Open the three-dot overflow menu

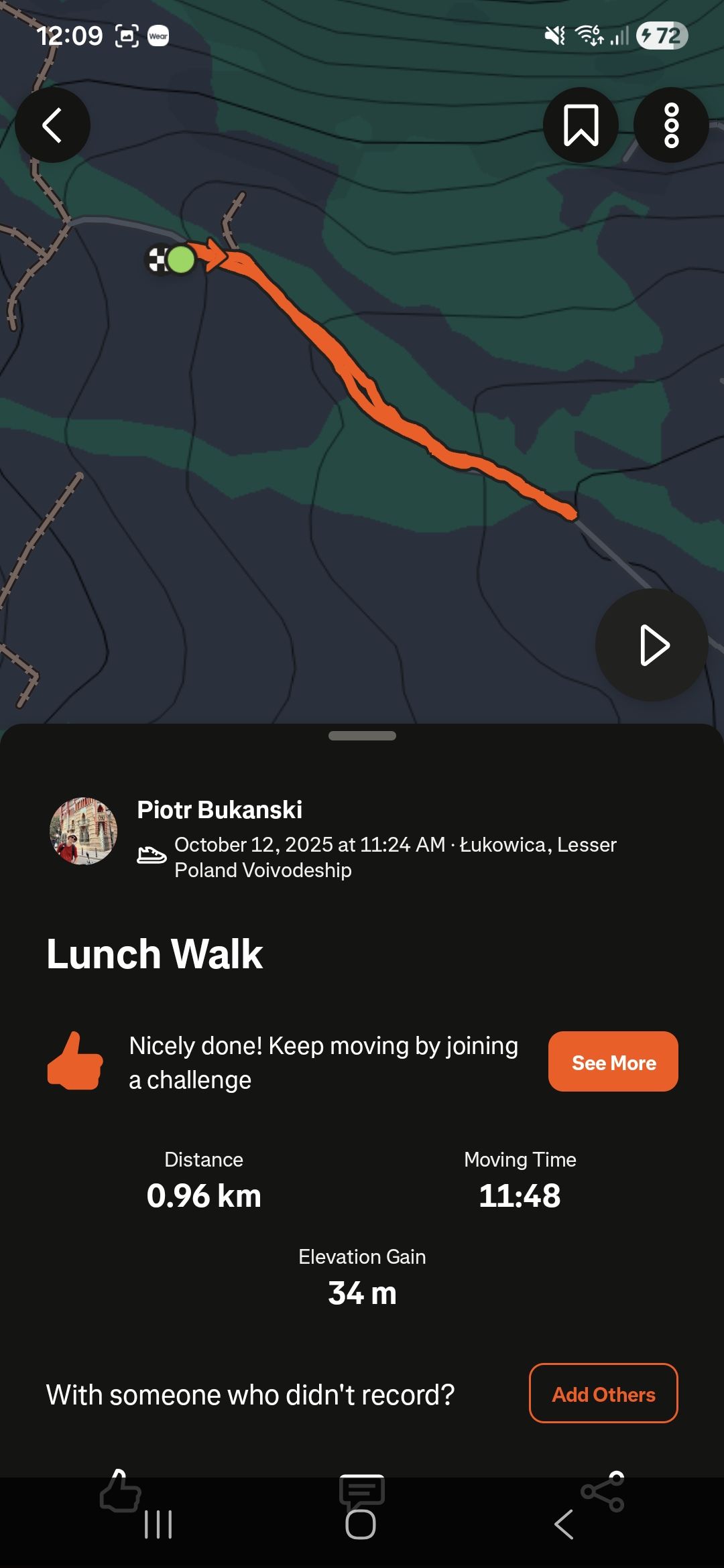[x=671, y=125]
